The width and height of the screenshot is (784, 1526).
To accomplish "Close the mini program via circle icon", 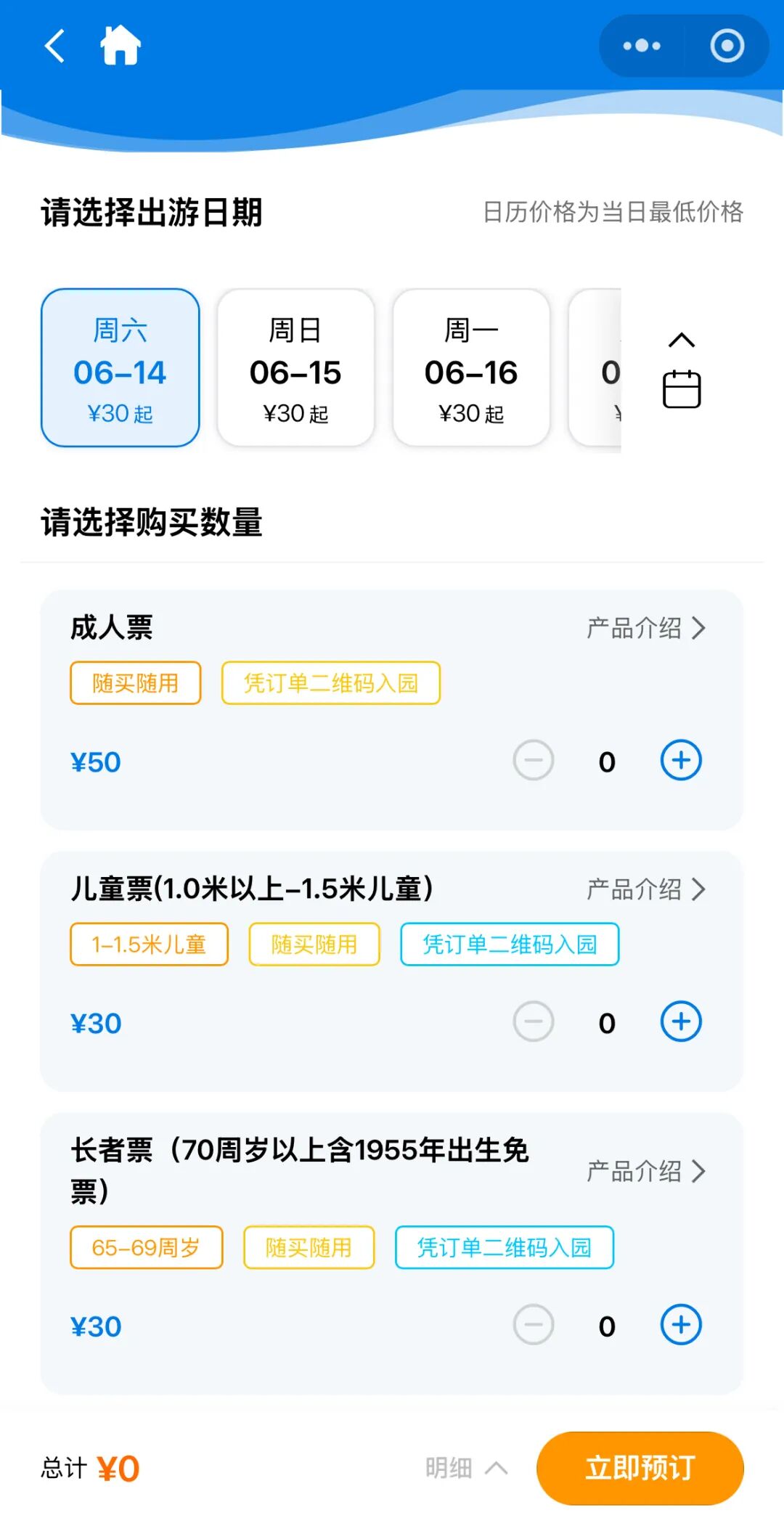I will click(x=727, y=46).
